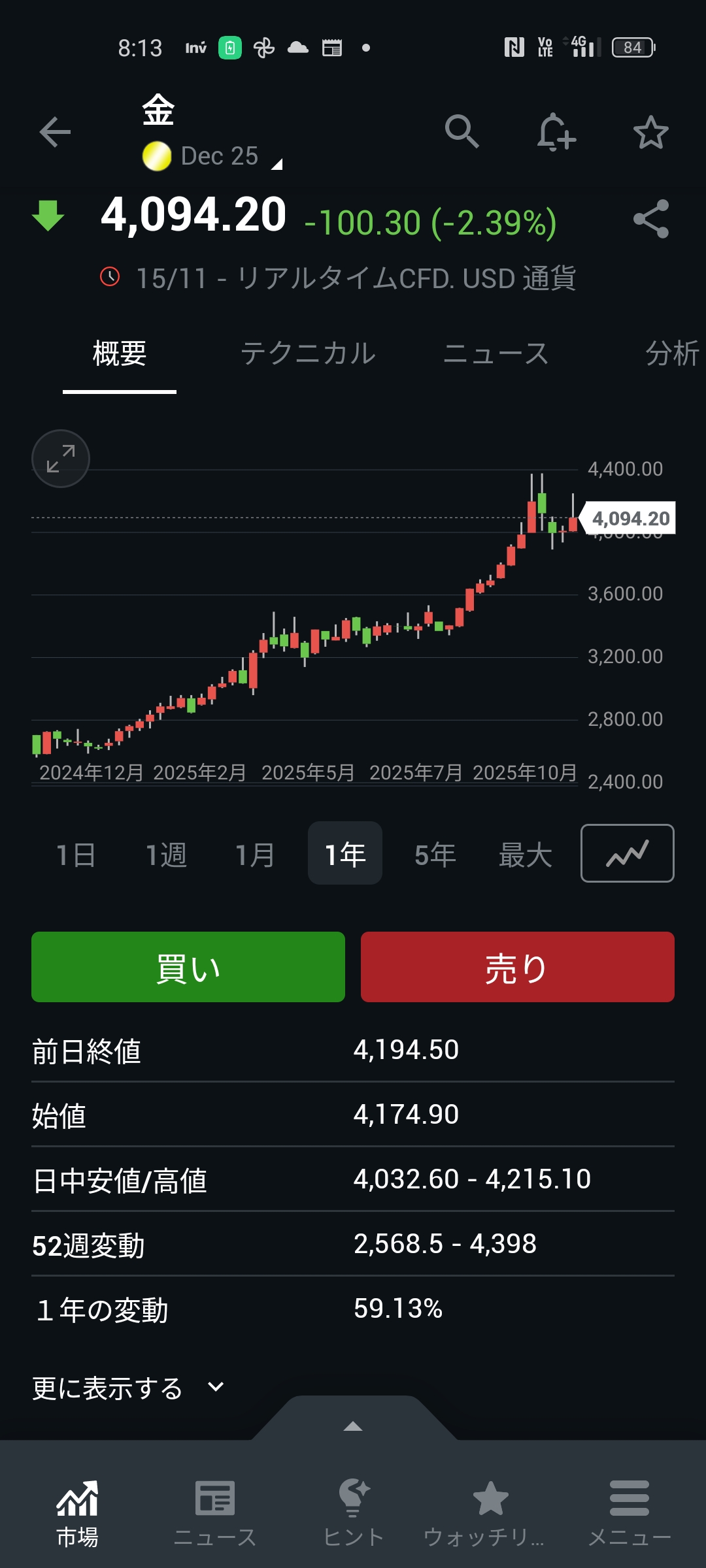Tap the green 買い button
This screenshot has width=706, height=1568.
pos(188,967)
